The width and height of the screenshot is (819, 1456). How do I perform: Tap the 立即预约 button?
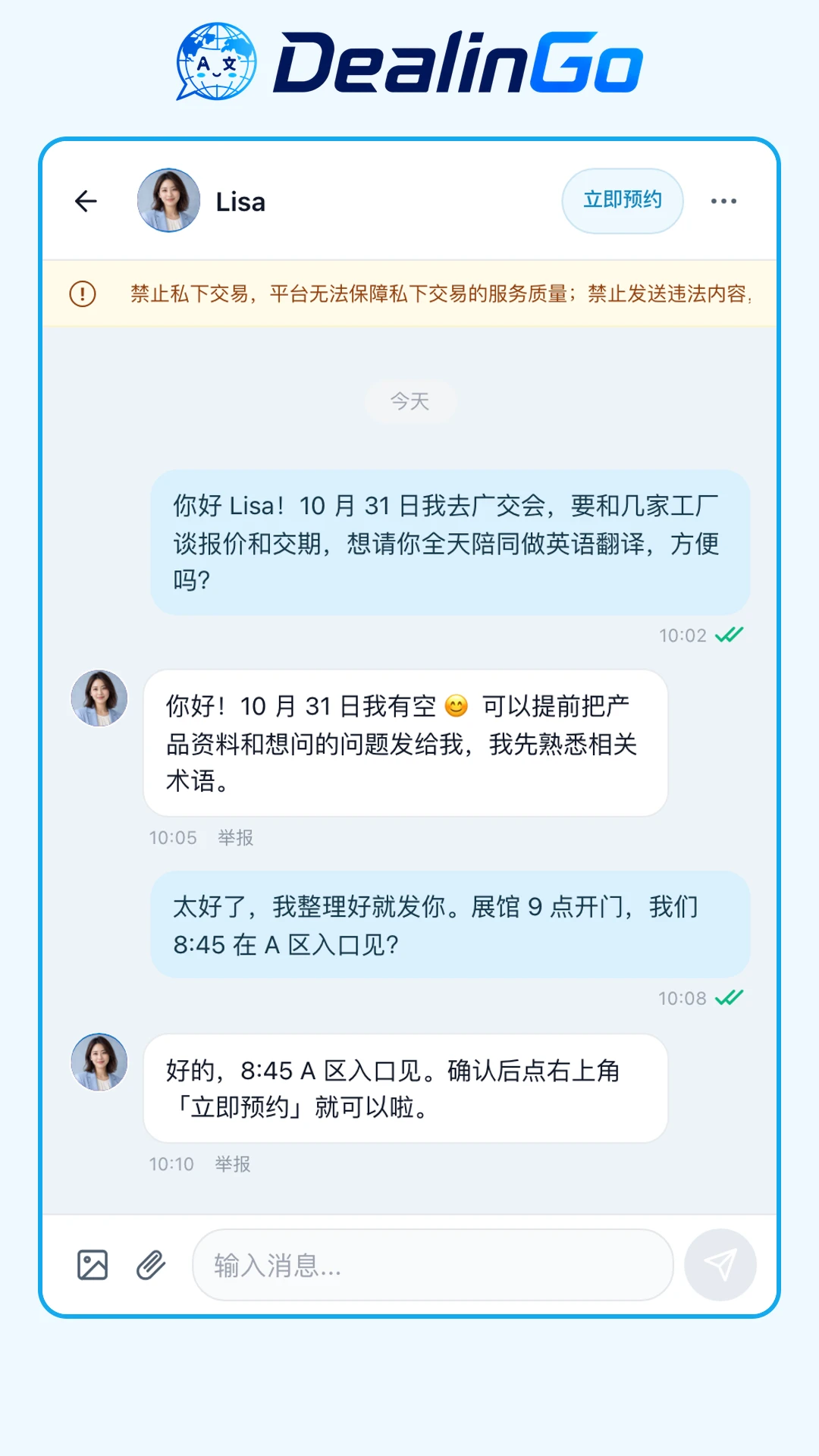[x=623, y=200]
